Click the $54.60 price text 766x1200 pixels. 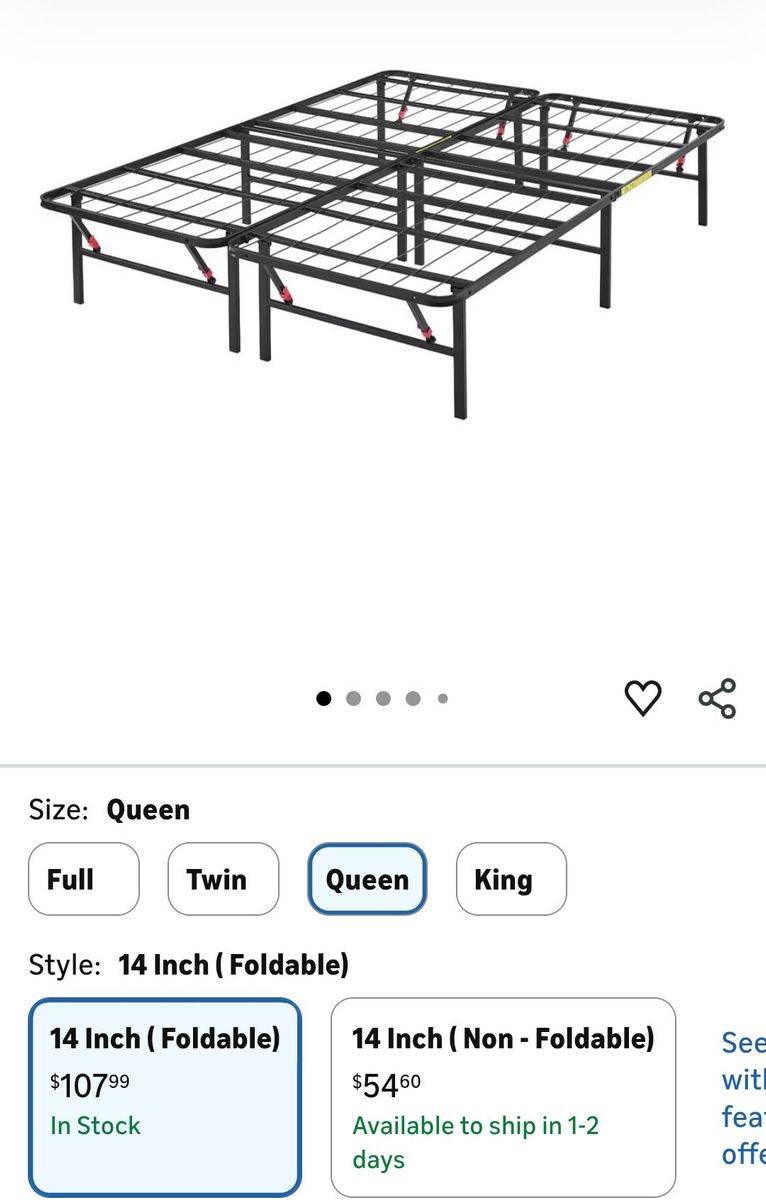[385, 1081]
